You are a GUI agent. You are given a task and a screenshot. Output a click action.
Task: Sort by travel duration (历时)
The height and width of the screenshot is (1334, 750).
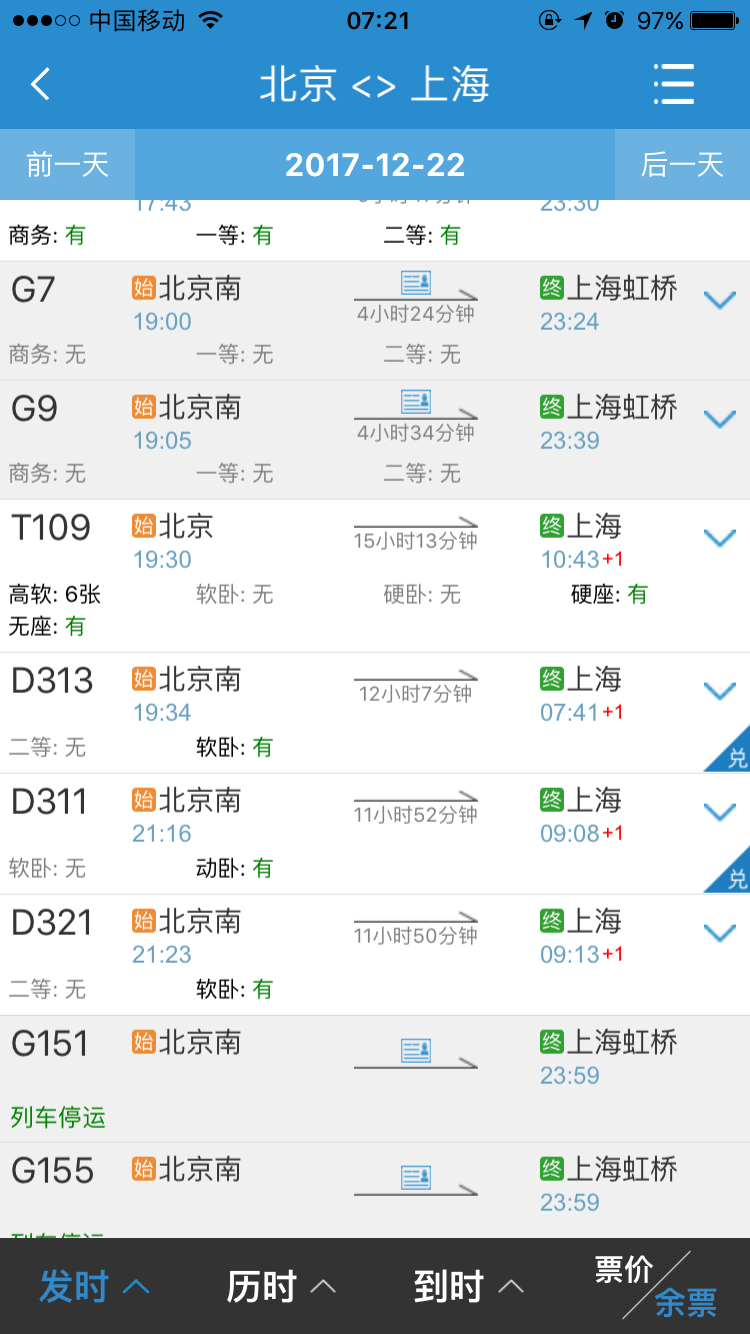pyautogui.click(x=281, y=1286)
